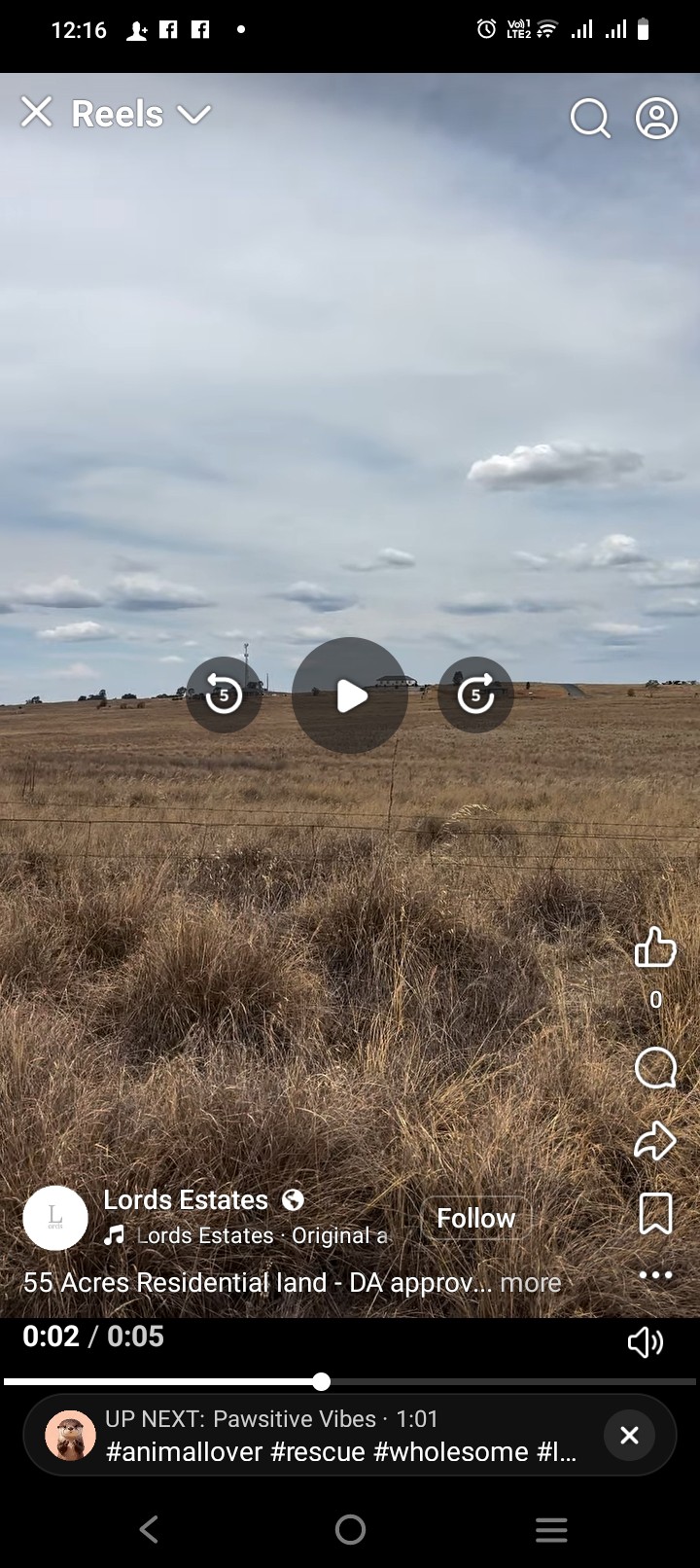Image resolution: width=700 pixels, height=1568 pixels.
Task: Expand the Reels dropdown menu
Action: [193, 115]
